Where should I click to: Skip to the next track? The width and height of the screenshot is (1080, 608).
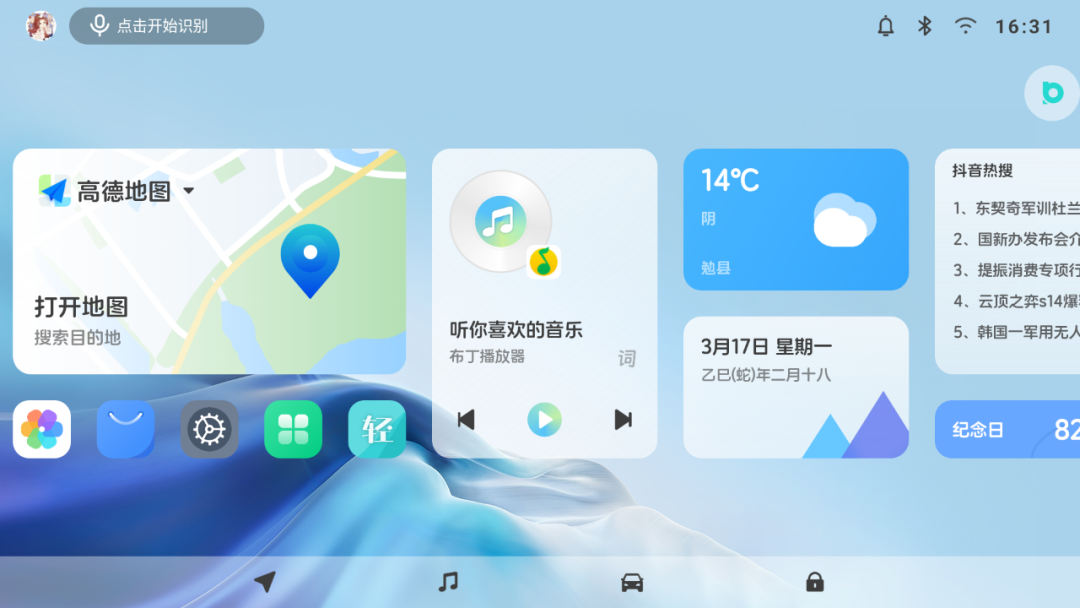pos(623,419)
